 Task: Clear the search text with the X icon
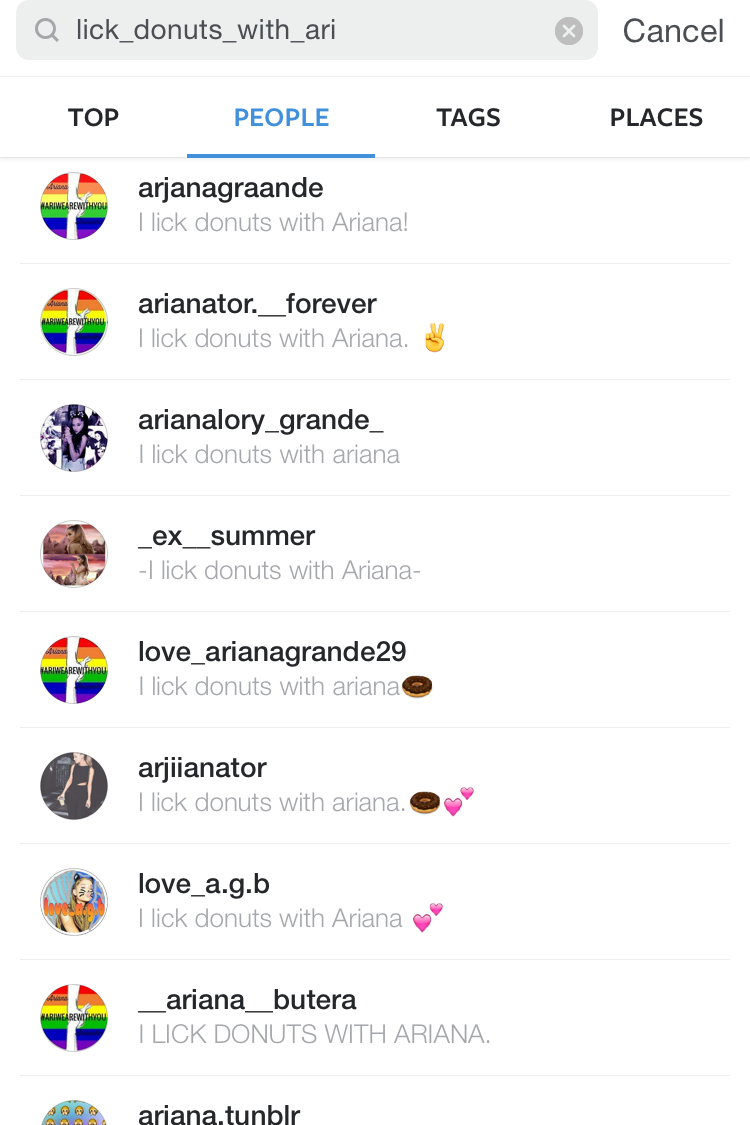pos(568,31)
